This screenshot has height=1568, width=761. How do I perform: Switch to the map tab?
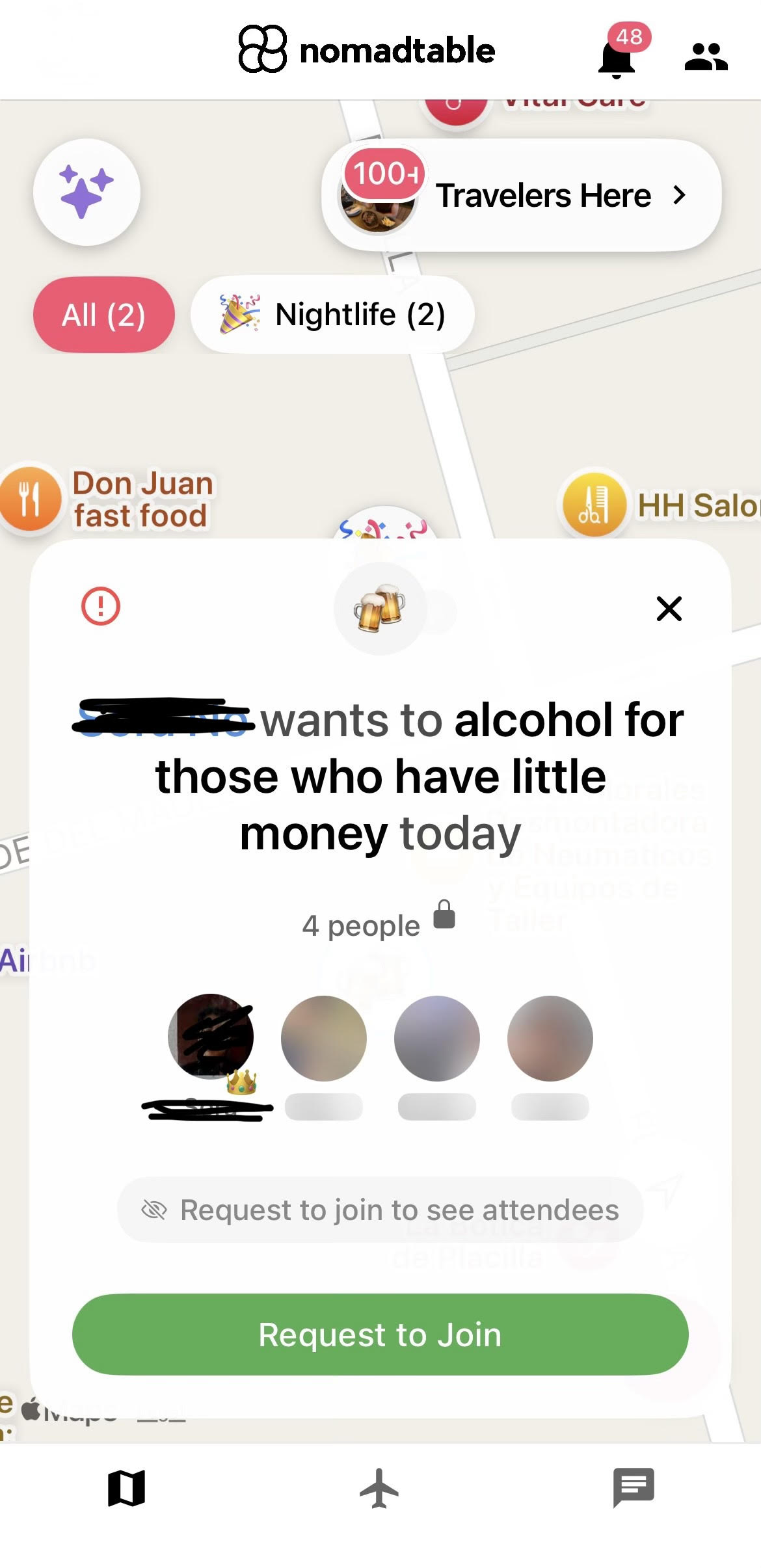click(127, 1487)
